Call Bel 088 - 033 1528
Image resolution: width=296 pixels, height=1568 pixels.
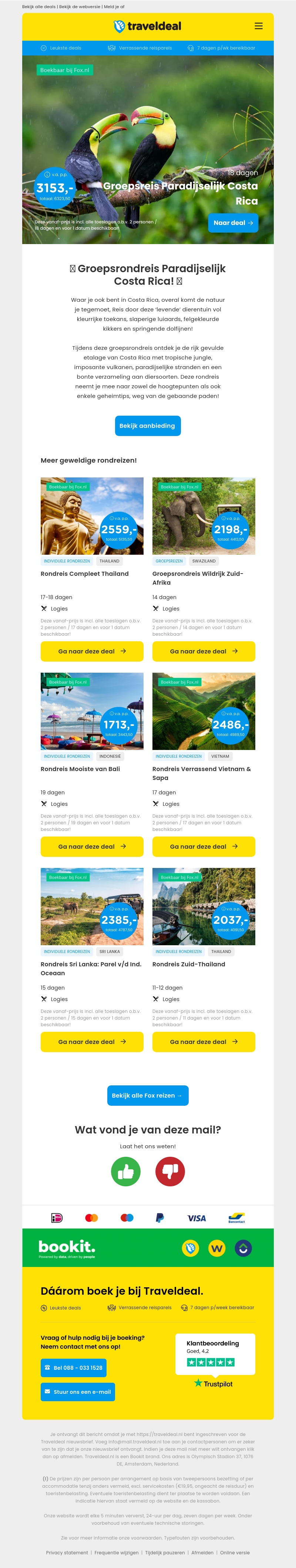73,1367
